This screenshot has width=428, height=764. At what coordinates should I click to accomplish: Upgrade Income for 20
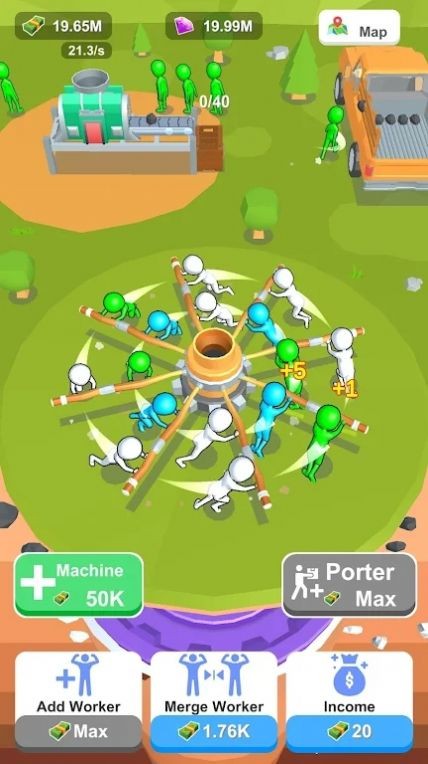(349, 701)
